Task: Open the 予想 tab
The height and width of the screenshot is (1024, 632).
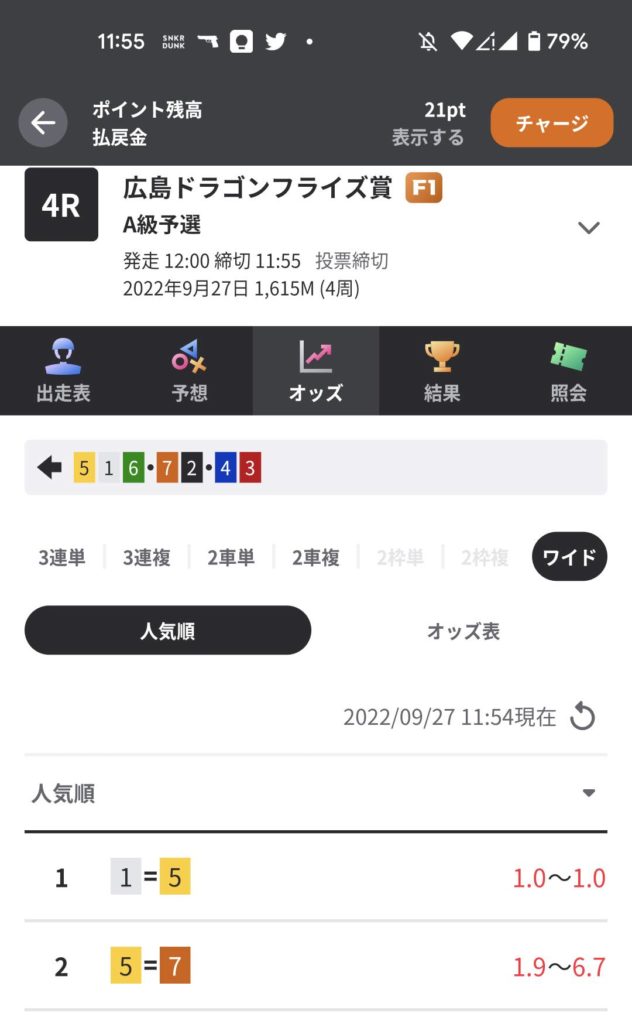Action: (x=189, y=371)
